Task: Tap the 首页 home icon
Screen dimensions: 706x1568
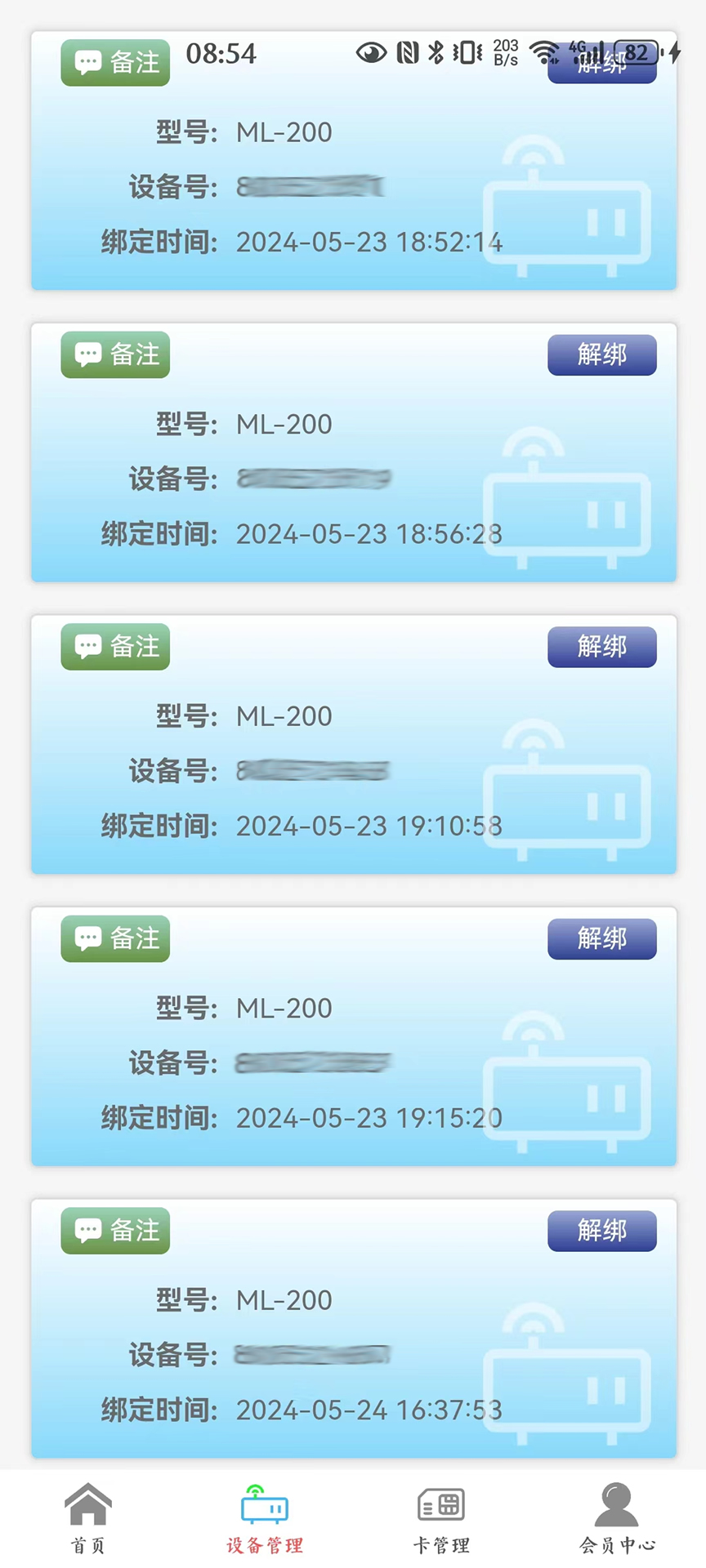Action: 87,1505
